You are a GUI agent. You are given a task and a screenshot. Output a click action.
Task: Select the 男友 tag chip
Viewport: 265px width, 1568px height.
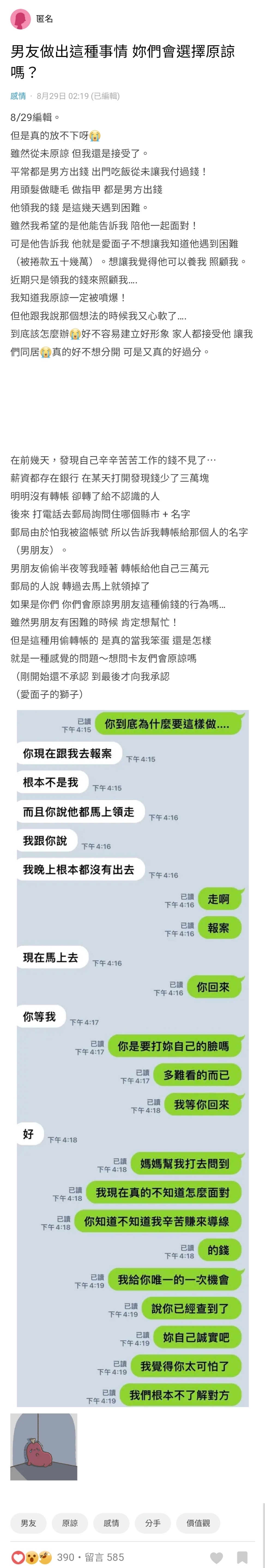pos(29,1523)
